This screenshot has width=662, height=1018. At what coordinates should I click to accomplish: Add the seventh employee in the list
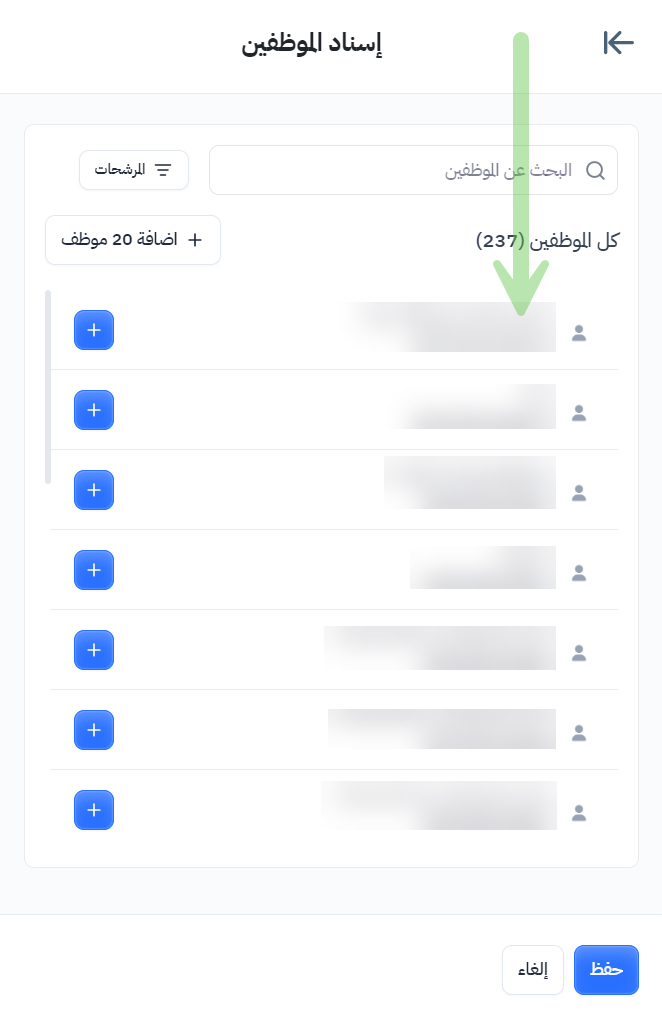click(94, 810)
